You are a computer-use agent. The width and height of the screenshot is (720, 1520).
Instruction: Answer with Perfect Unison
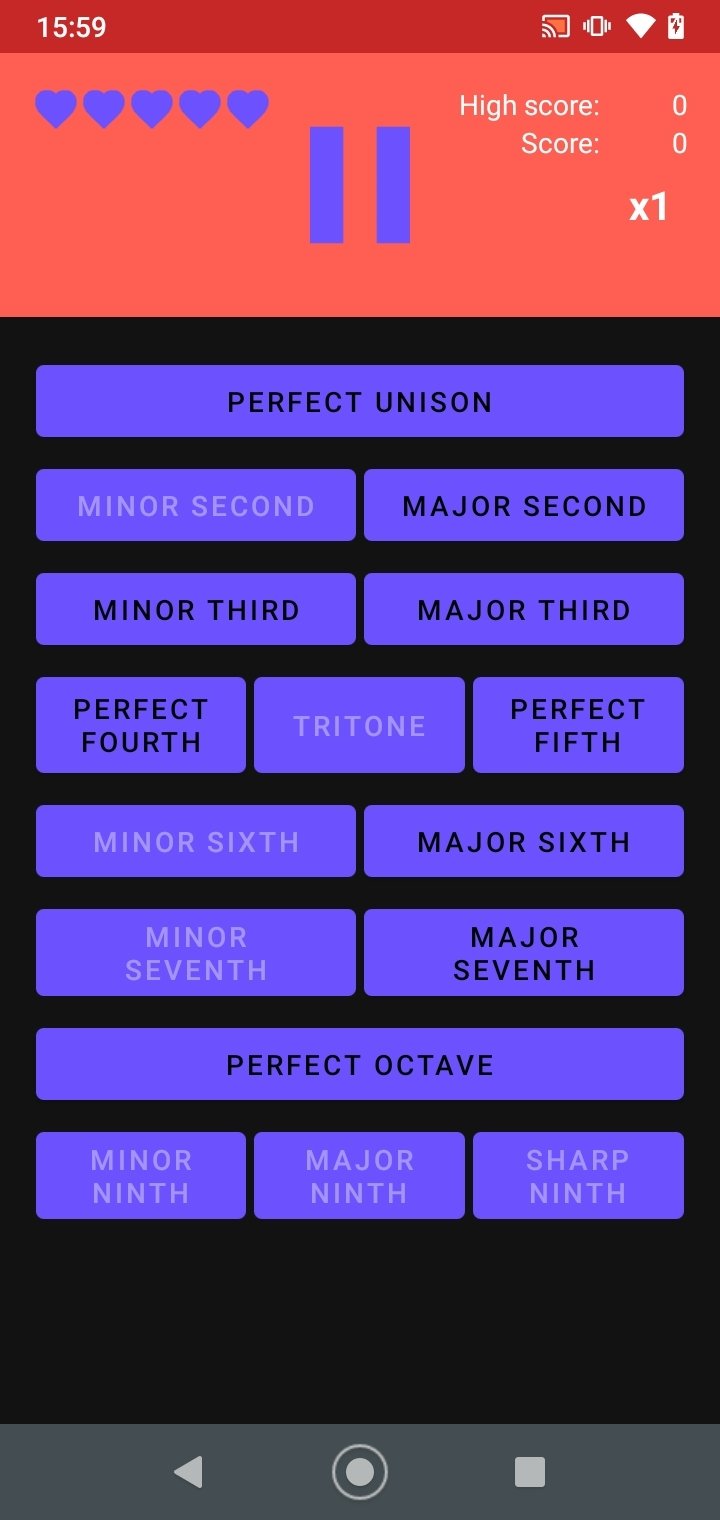coord(359,401)
